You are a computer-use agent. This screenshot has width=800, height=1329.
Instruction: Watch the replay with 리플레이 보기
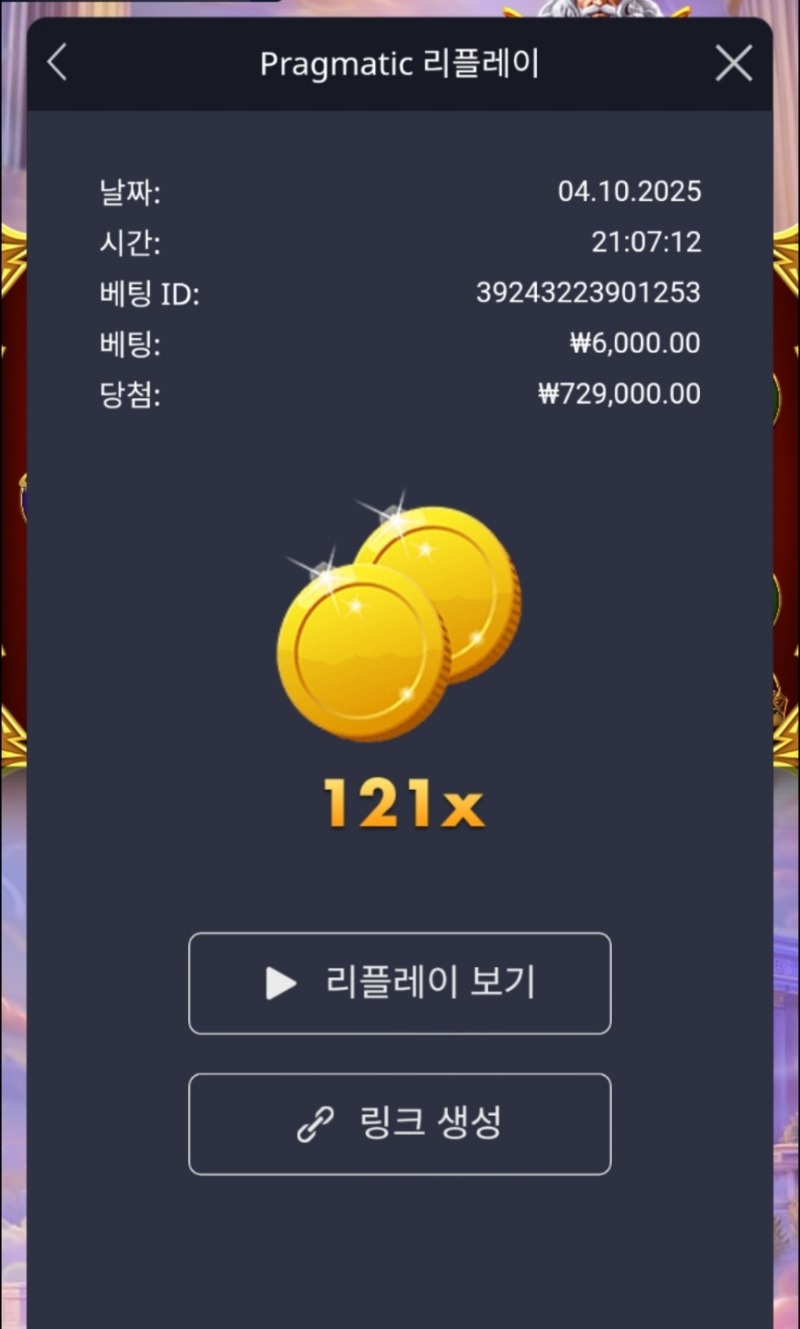[x=400, y=983]
